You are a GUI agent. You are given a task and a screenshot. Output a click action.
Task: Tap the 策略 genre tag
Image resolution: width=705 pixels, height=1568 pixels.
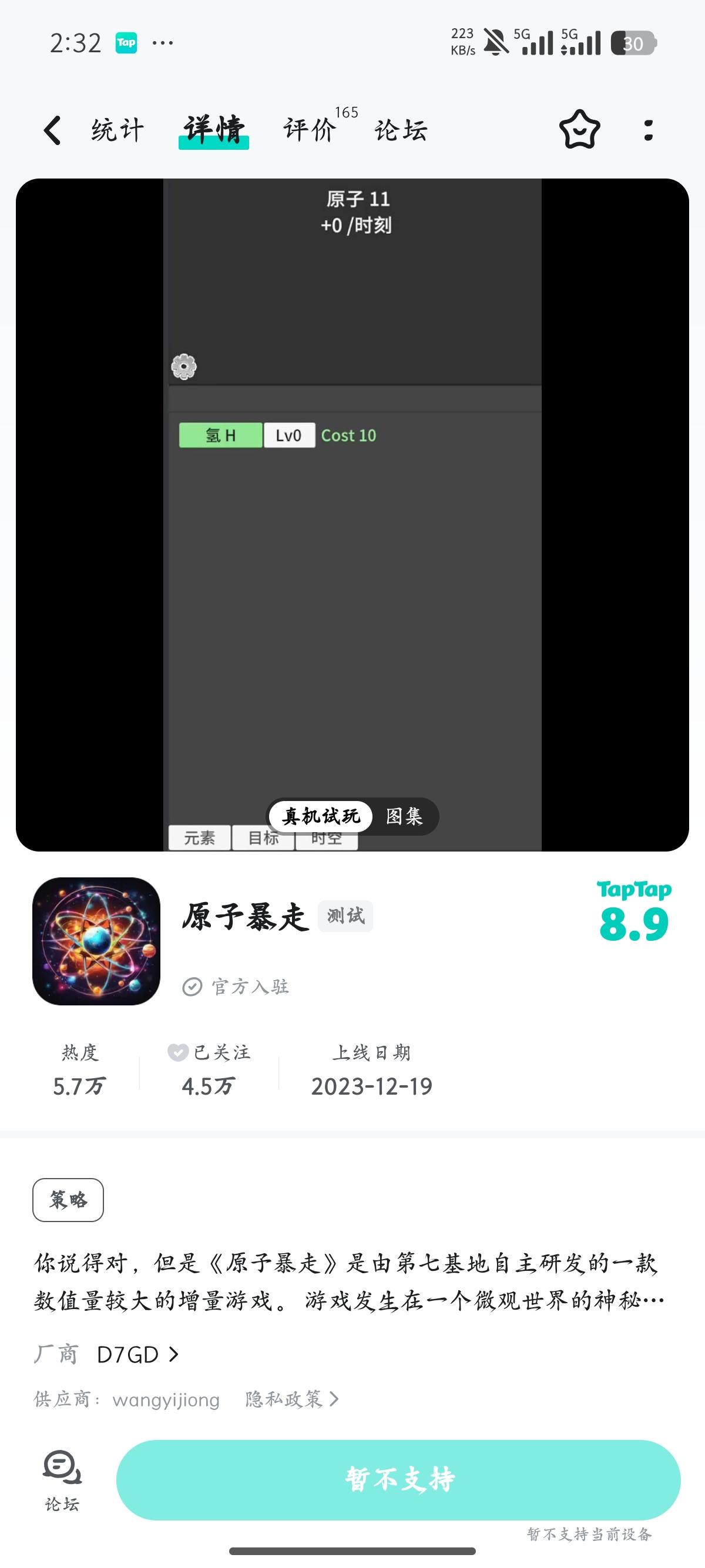[x=68, y=1200]
